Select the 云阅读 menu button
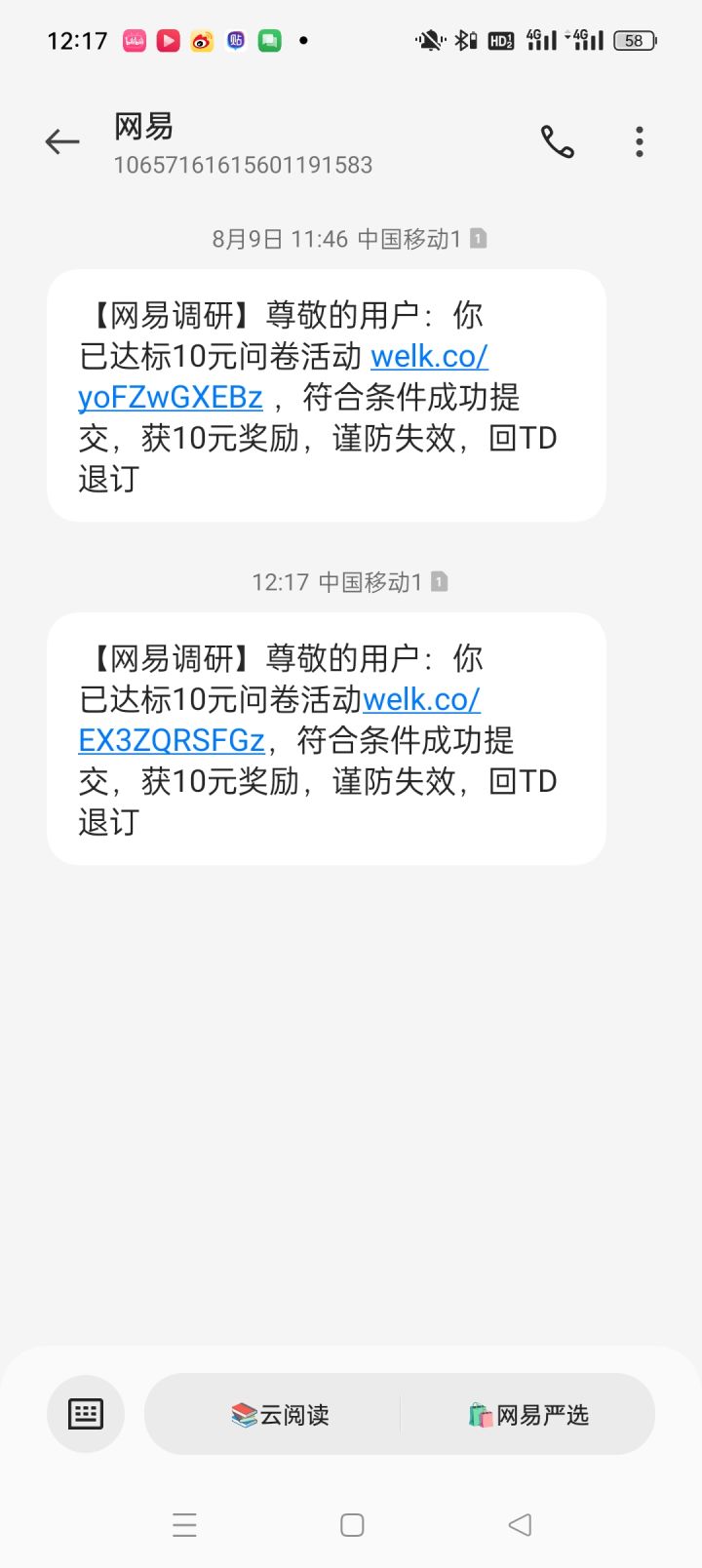 281,1415
